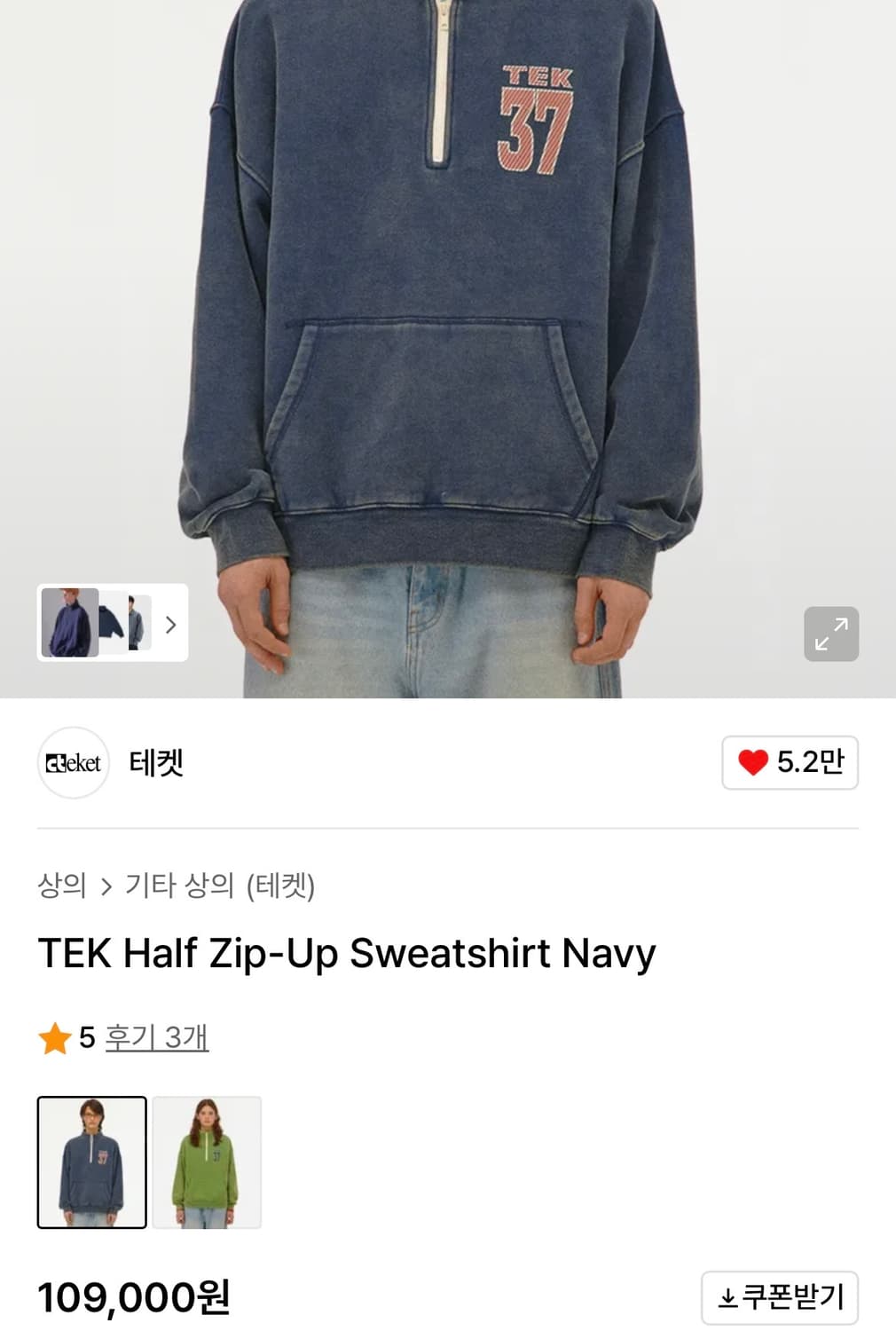Expand product image gallery via arrow icon
896x1331 pixels.
(x=831, y=634)
